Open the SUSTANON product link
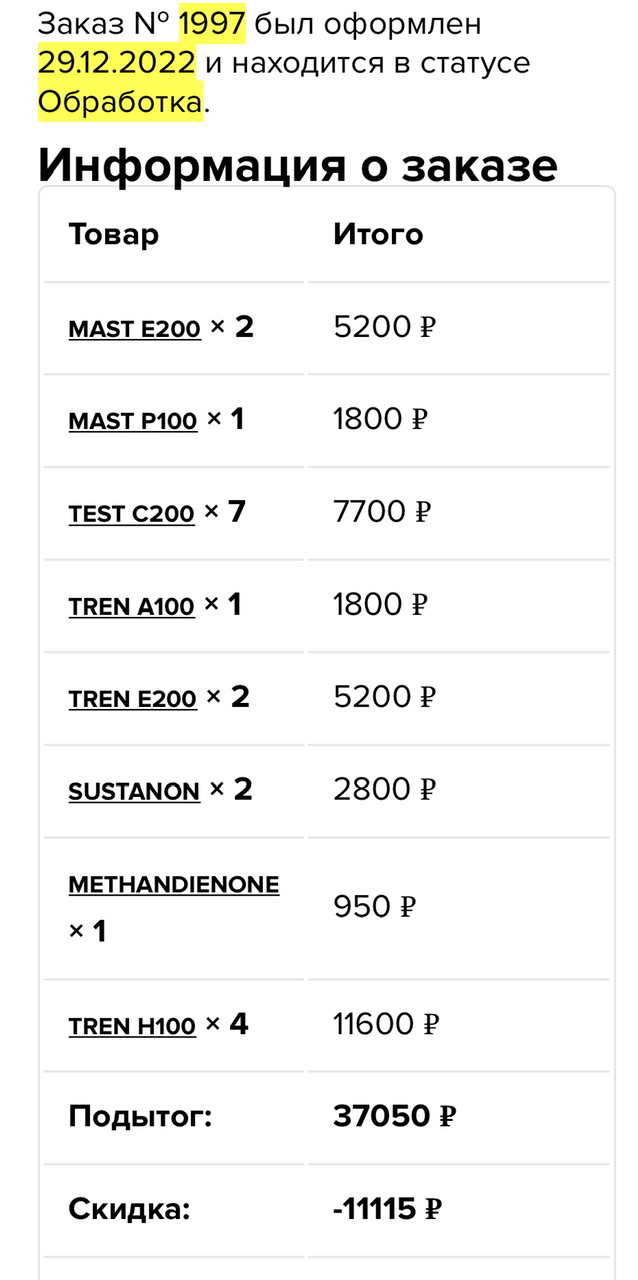The height and width of the screenshot is (1280, 638). (x=134, y=792)
